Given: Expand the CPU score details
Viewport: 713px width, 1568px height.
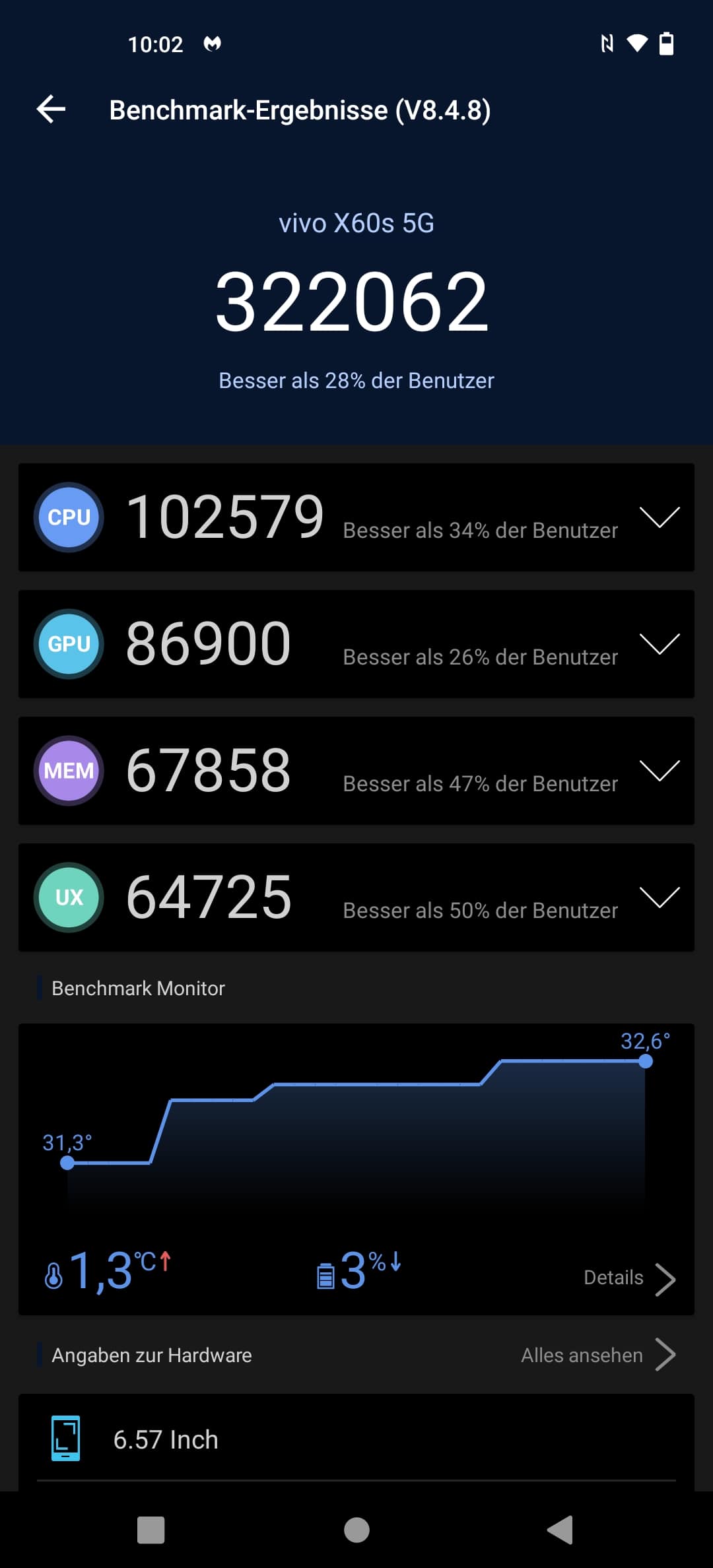Looking at the screenshot, I should pos(660,517).
